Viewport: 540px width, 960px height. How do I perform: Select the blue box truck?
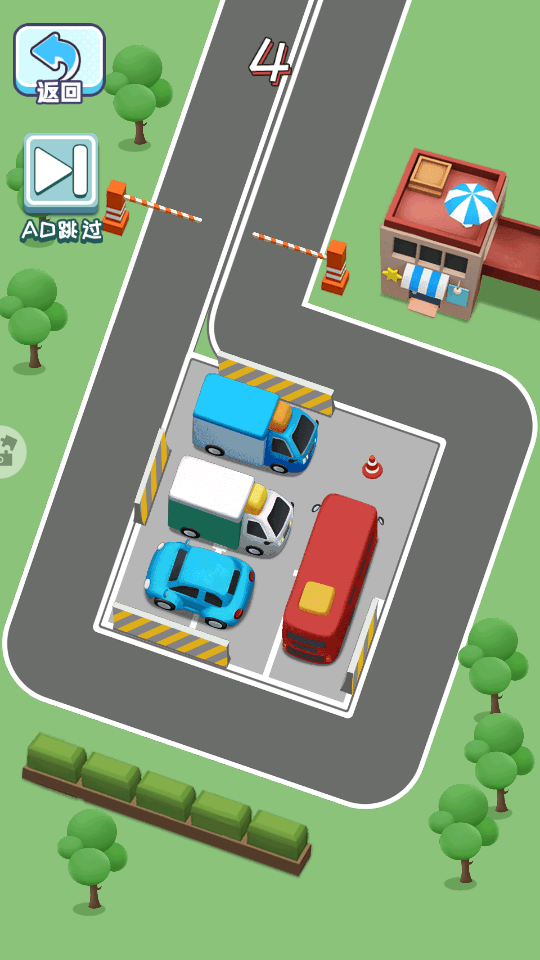click(255, 423)
